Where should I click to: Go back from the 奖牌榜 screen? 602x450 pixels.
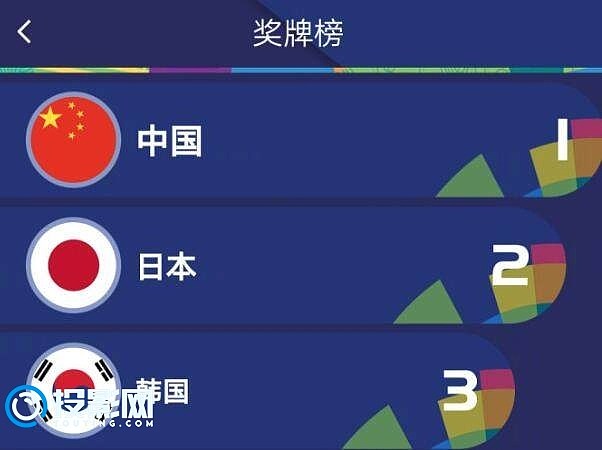pos(25,32)
